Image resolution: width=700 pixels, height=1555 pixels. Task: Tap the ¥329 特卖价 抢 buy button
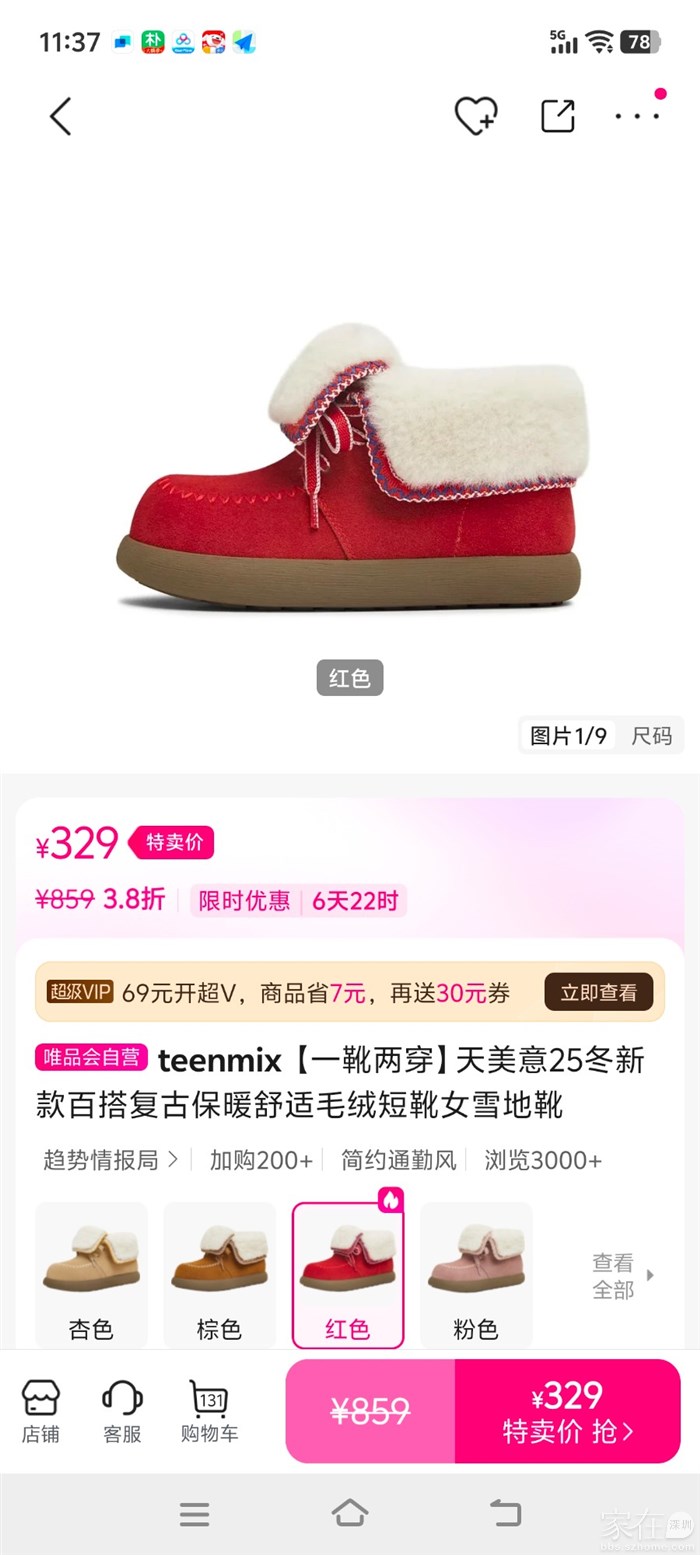(567, 1411)
